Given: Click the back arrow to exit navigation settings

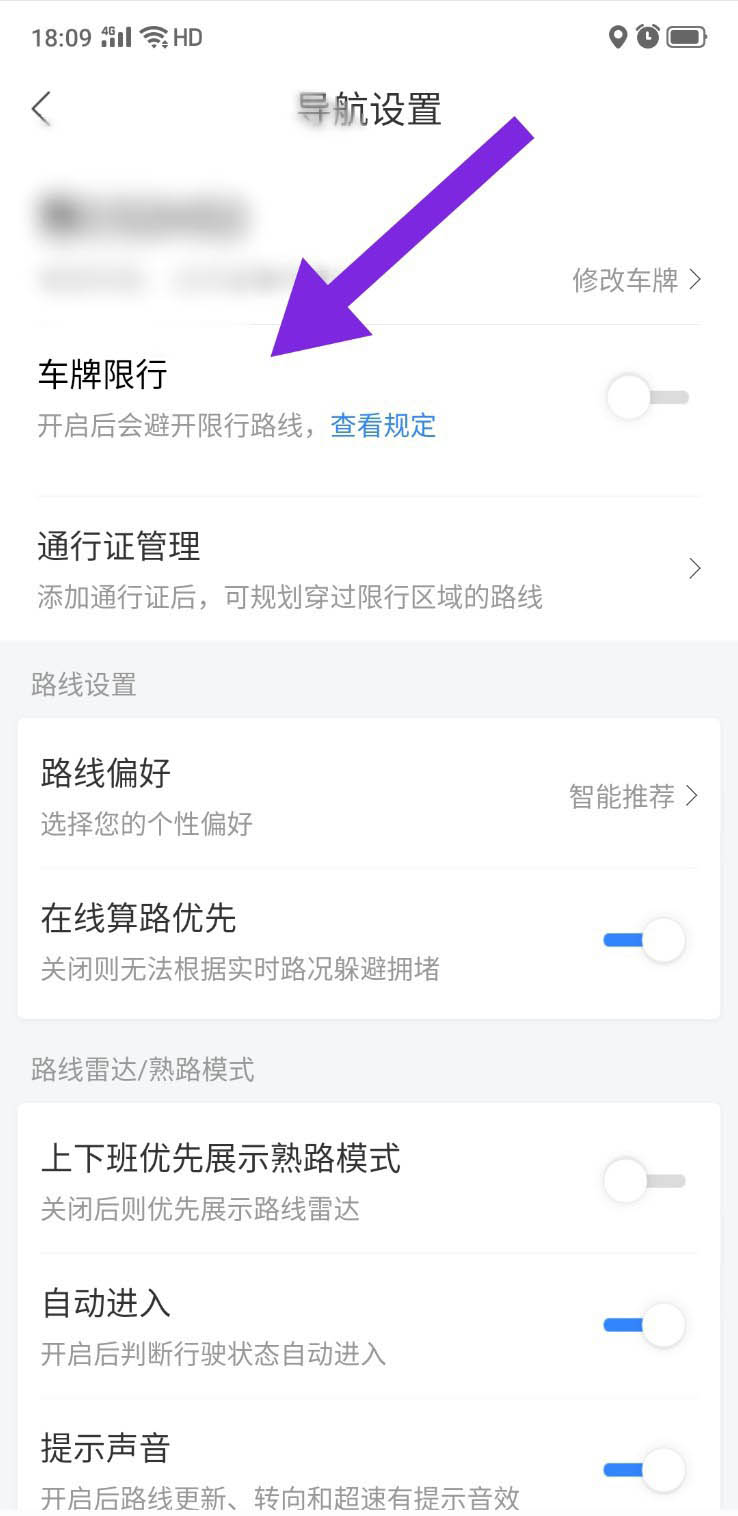Looking at the screenshot, I should coord(40,108).
